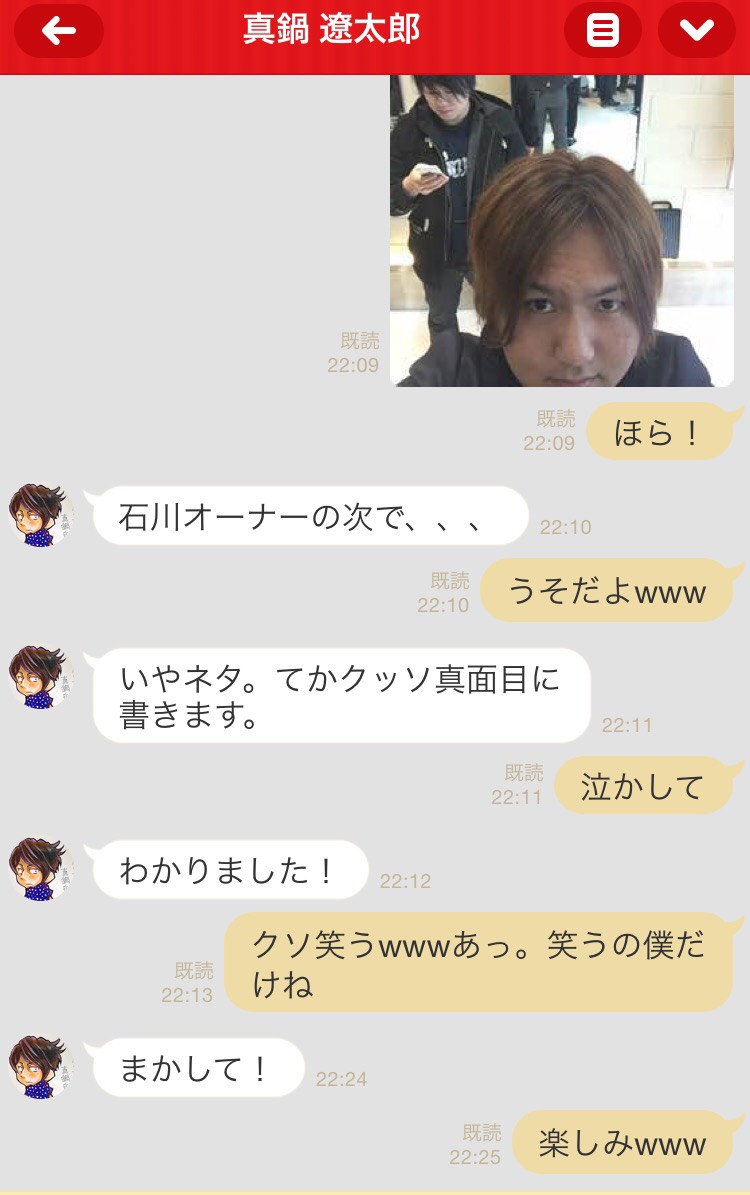Tap the avatar beside the 石川オーナーの次で message
Viewport: 750px width, 1195px height.
click(41, 516)
